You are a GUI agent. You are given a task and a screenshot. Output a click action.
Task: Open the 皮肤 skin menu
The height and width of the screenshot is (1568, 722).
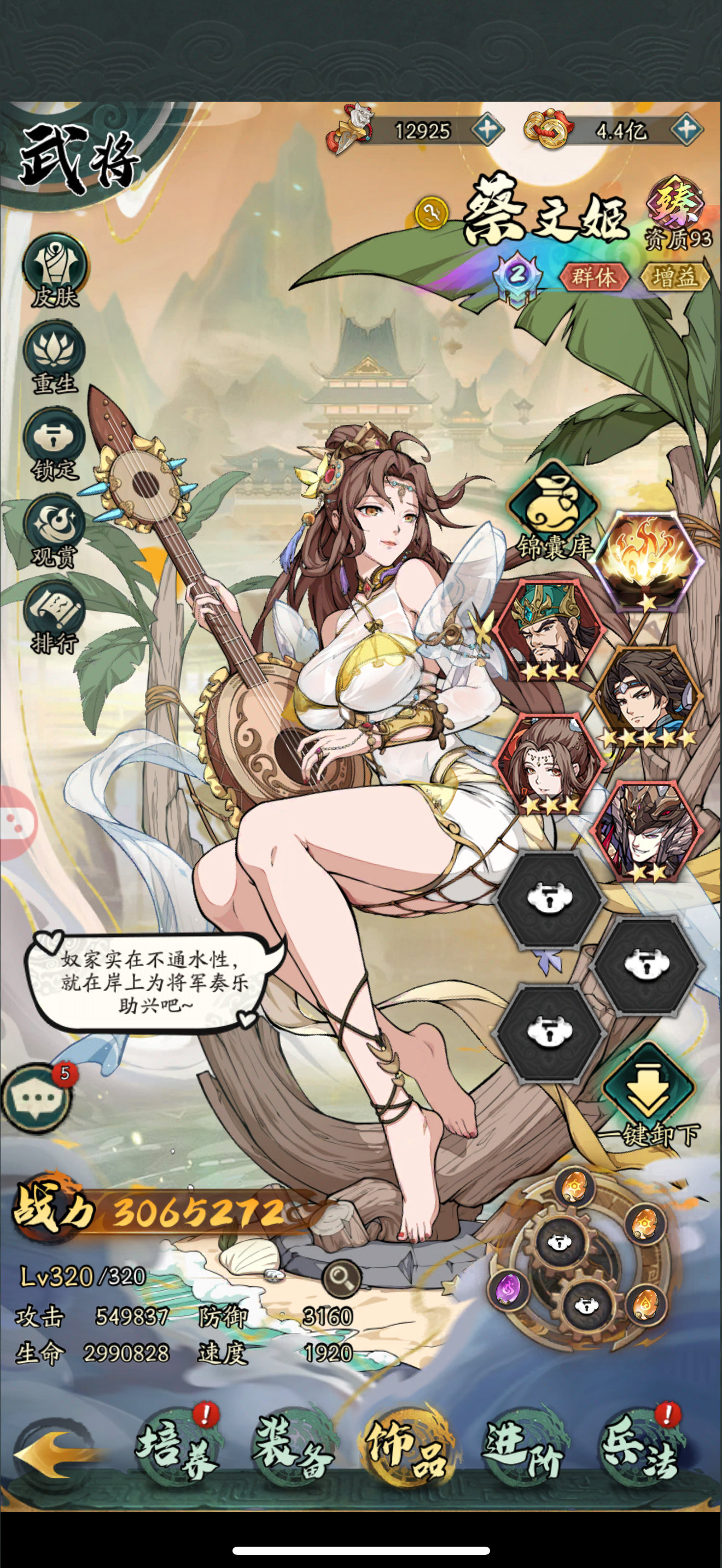pyautogui.click(x=55, y=271)
